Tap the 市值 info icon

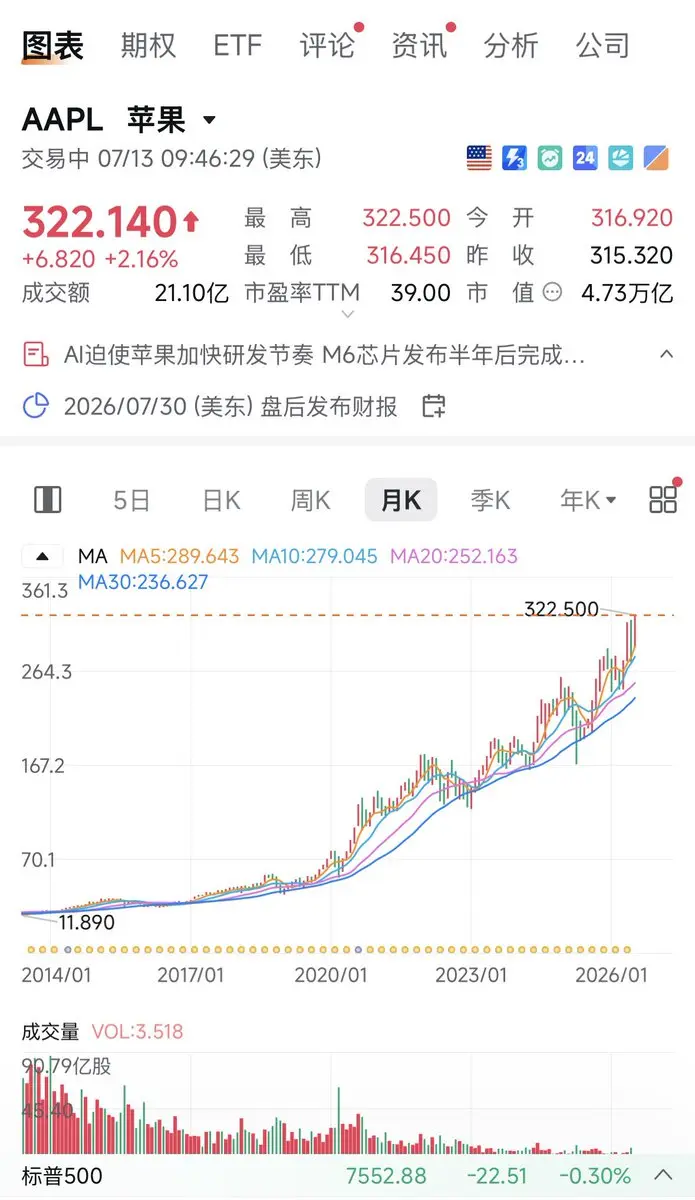pyautogui.click(x=552, y=293)
